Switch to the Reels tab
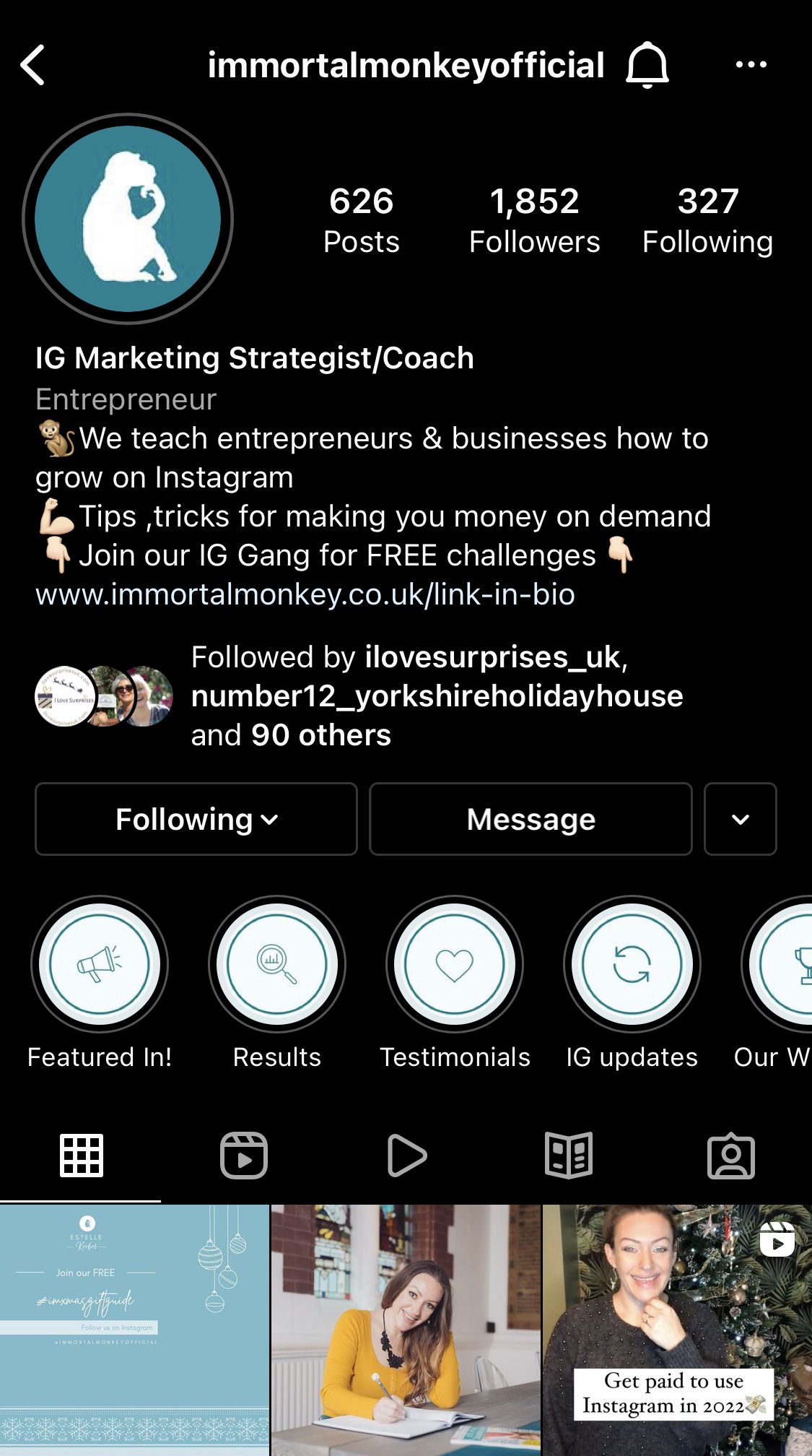This screenshot has width=812, height=1456. (x=244, y=1156)
